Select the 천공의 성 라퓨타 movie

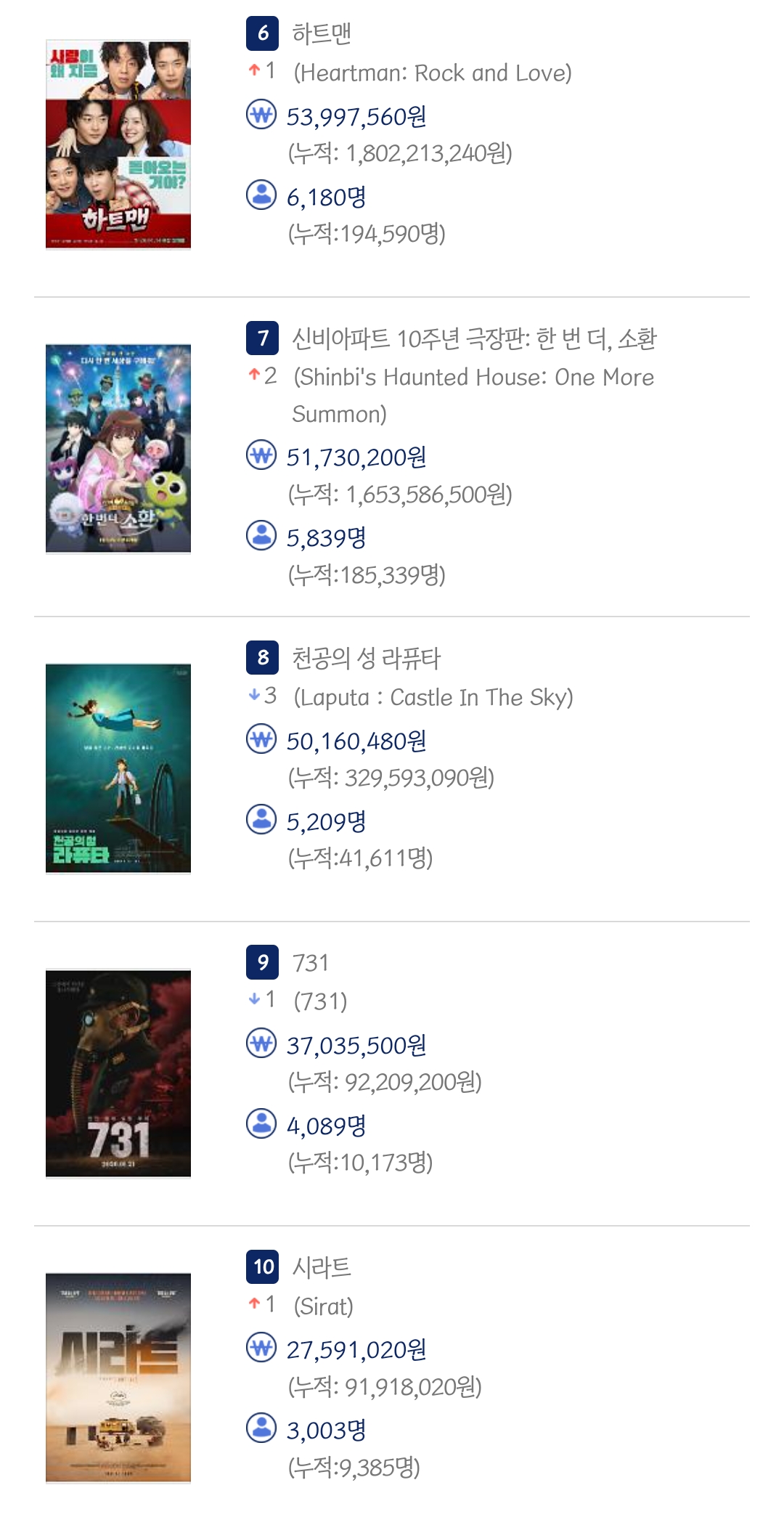(366, 659)
